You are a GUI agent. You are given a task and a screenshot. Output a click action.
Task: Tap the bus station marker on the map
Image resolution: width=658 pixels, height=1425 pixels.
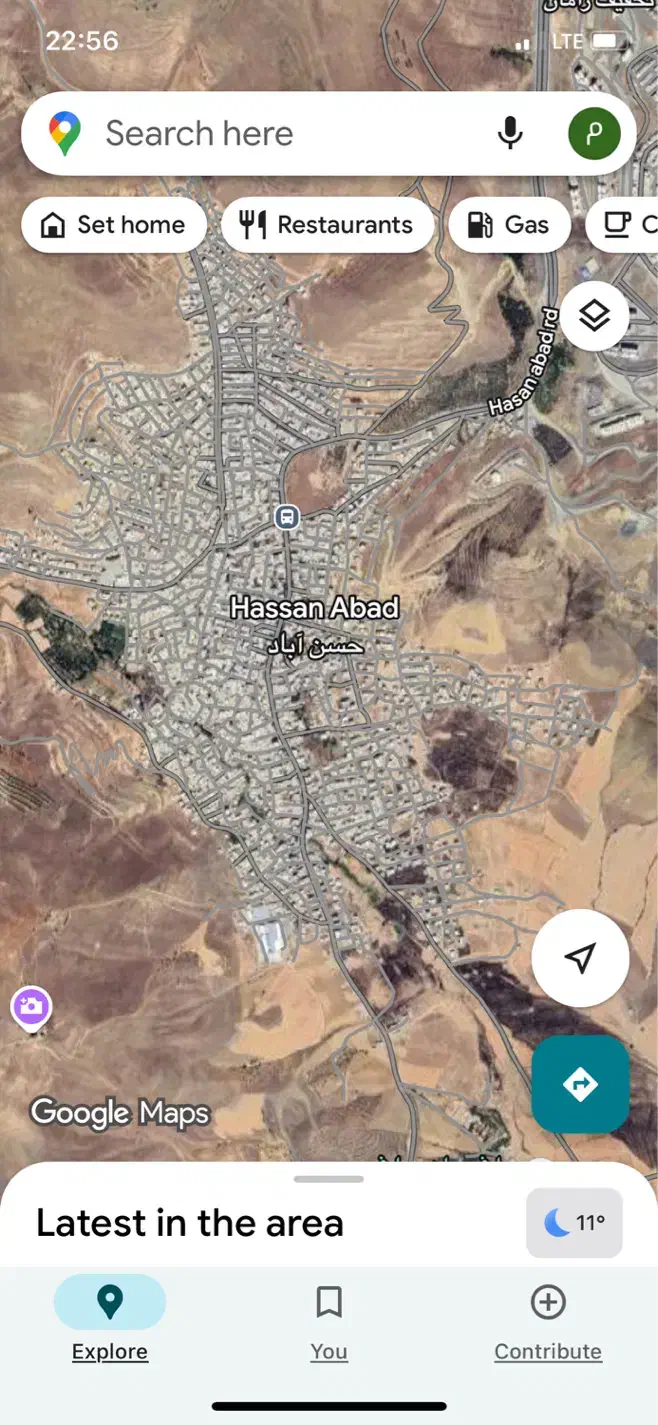(287, 517)
